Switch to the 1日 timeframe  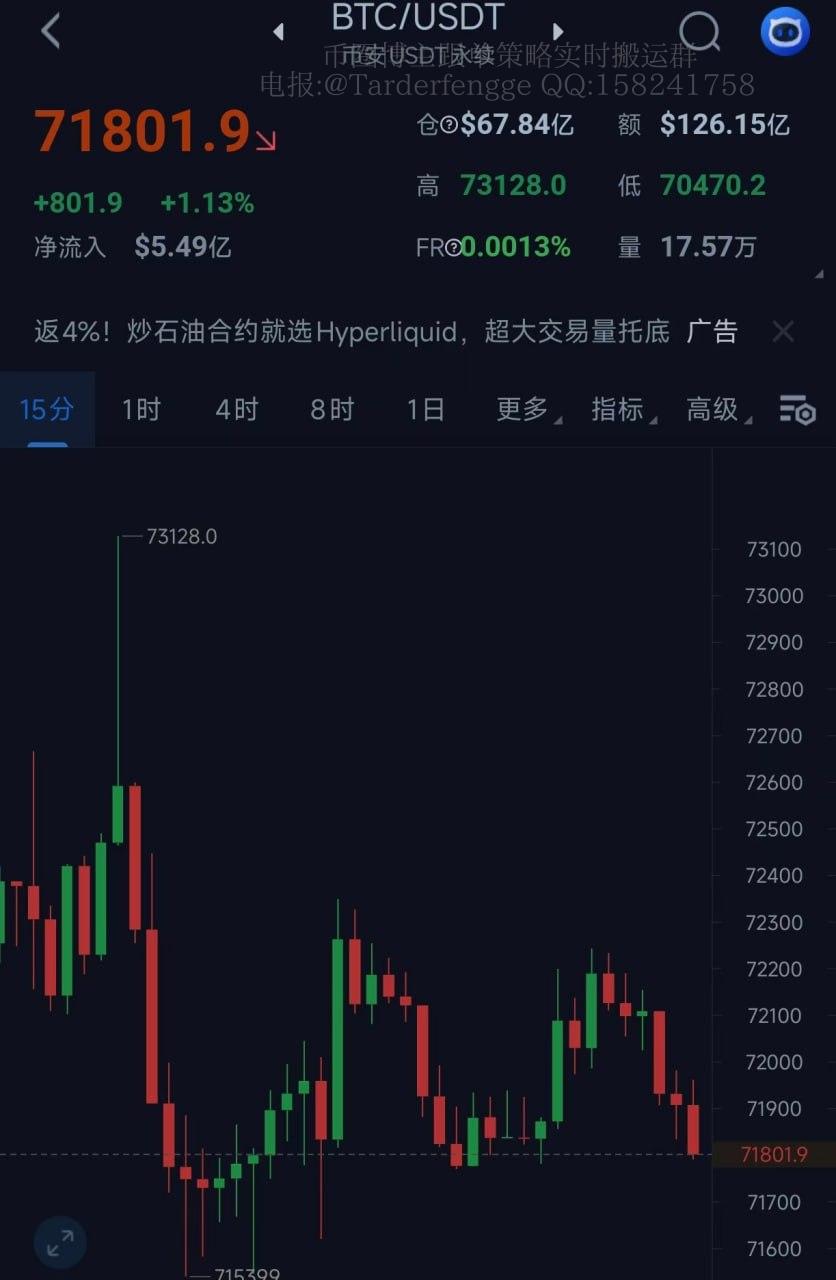pyautogui.click(x=426, y=409)
